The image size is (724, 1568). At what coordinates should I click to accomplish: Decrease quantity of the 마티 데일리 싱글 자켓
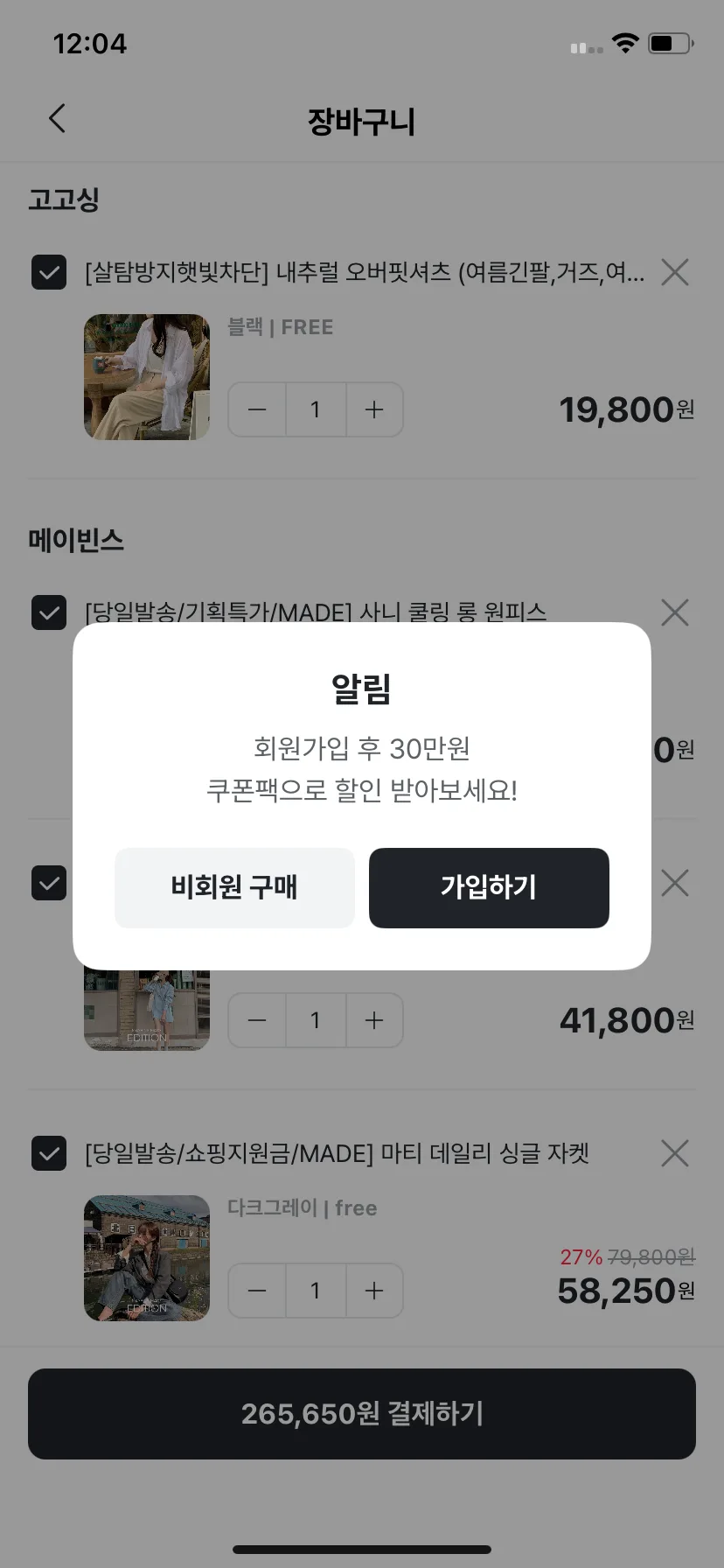click(x=257, y=1291)
